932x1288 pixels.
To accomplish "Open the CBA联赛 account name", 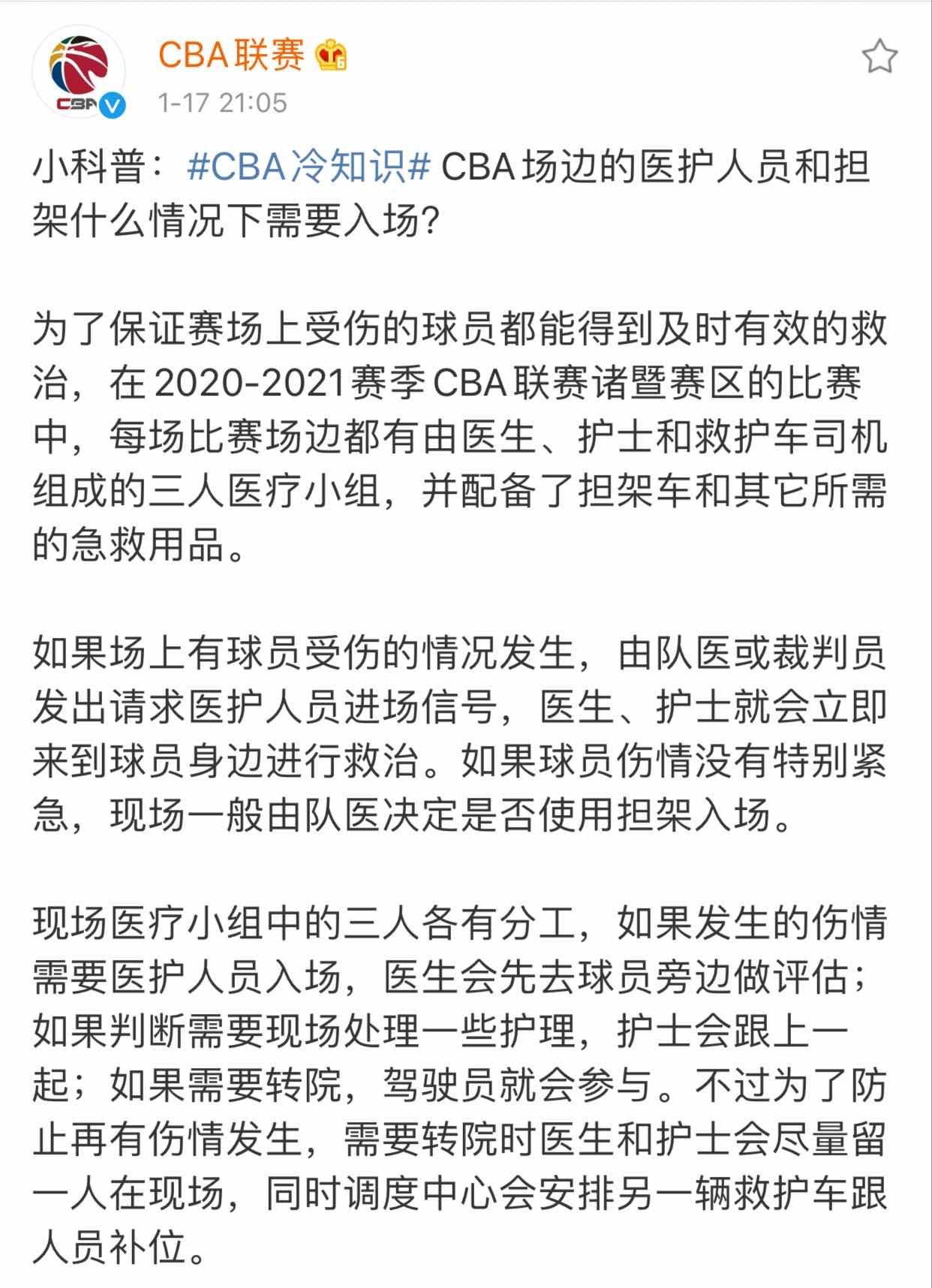I will 230,56.
